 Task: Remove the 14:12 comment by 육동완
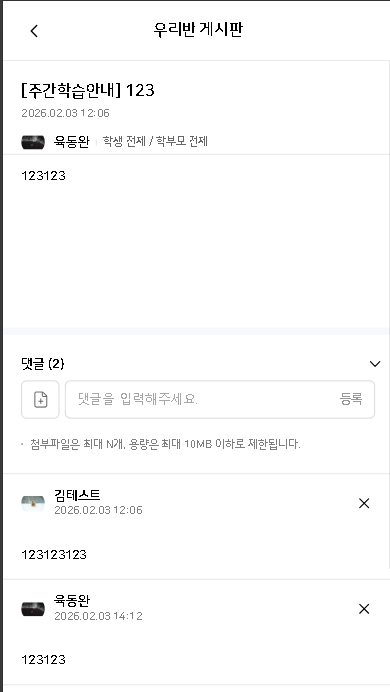(x=364, y=609)
